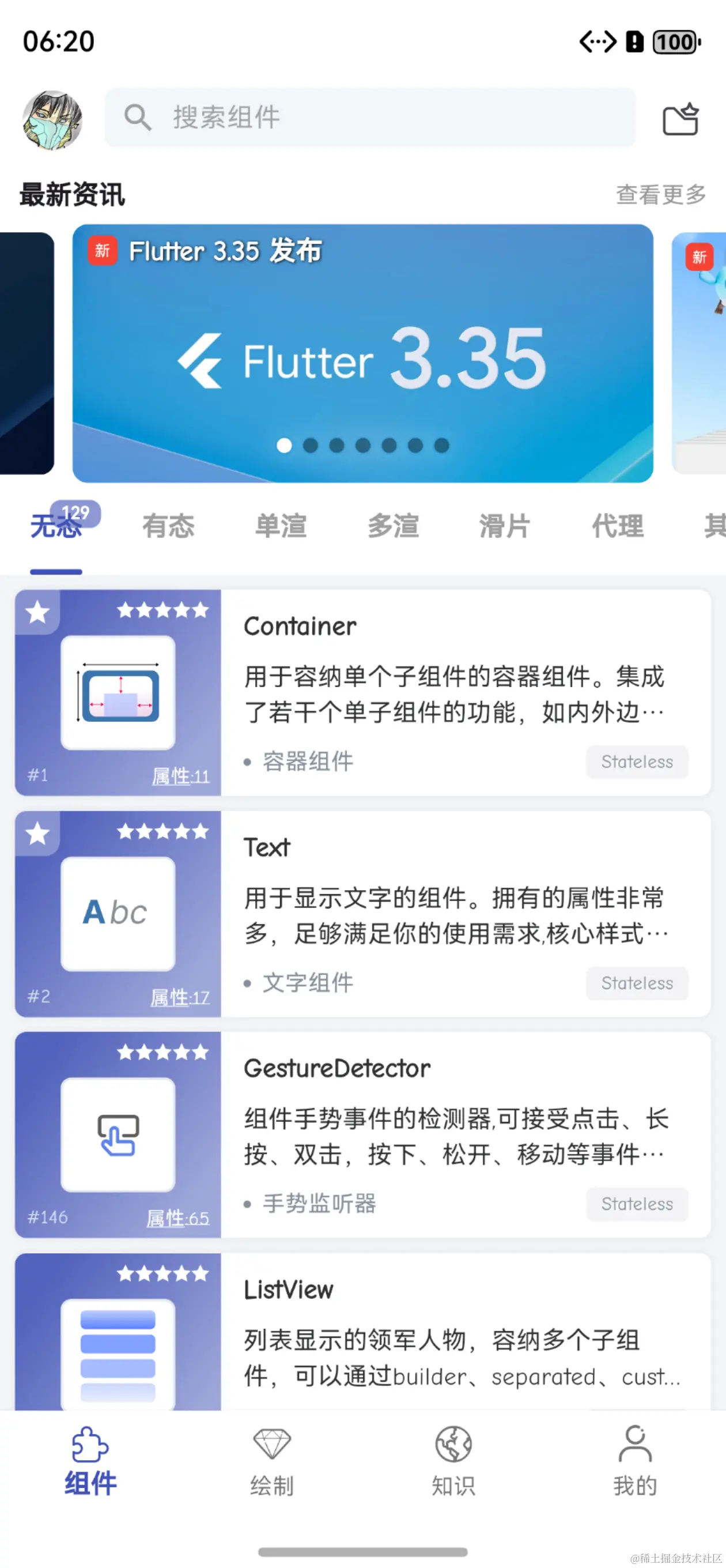The height and width of the screenshot is (1568, 726).
Task: Click the 查看更多 link for latest news
Action: tap(660, 195)
